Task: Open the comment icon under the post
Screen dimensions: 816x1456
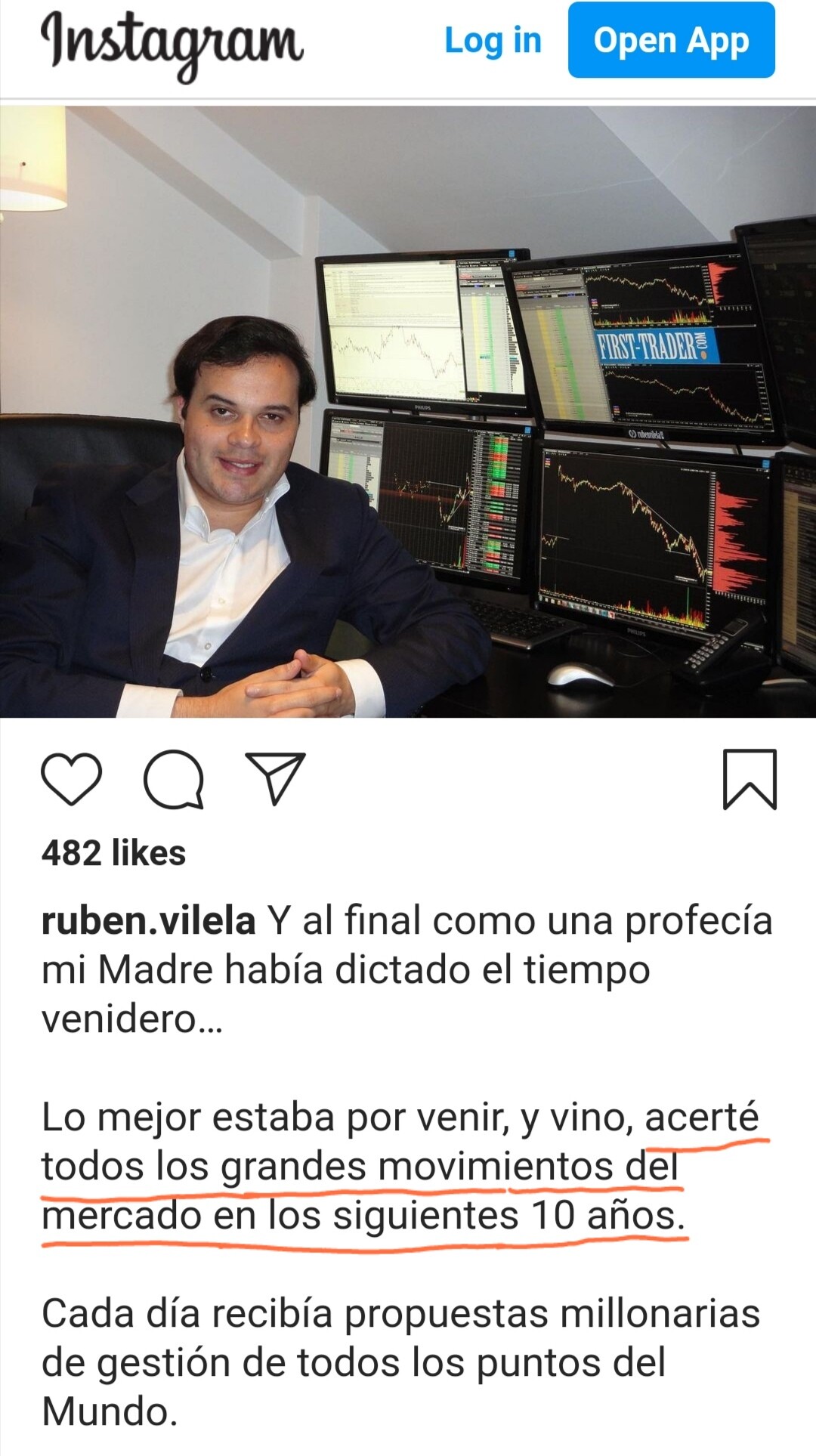Action: [174, 779]
